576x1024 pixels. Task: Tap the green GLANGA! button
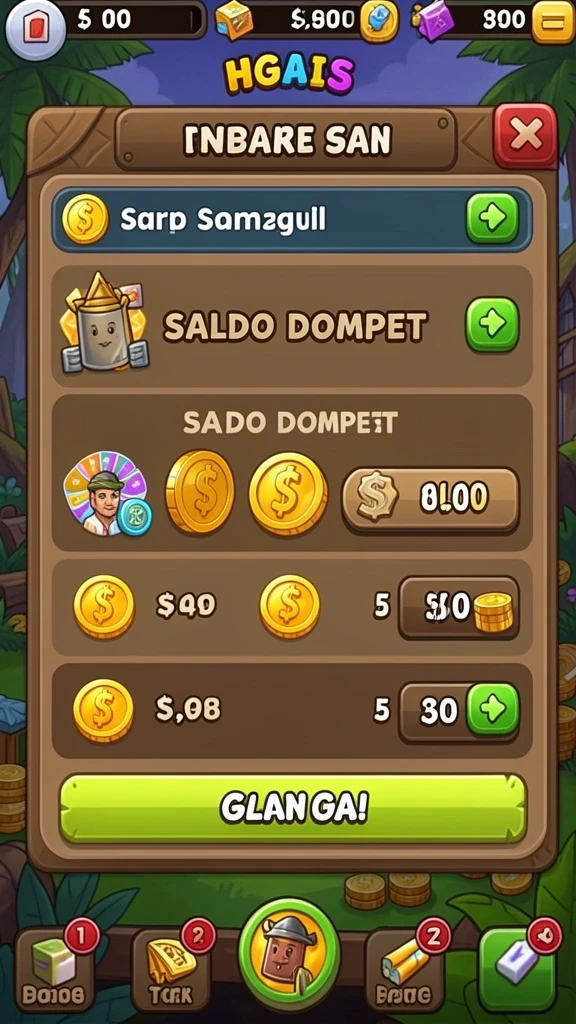click(x=293, y=808)
